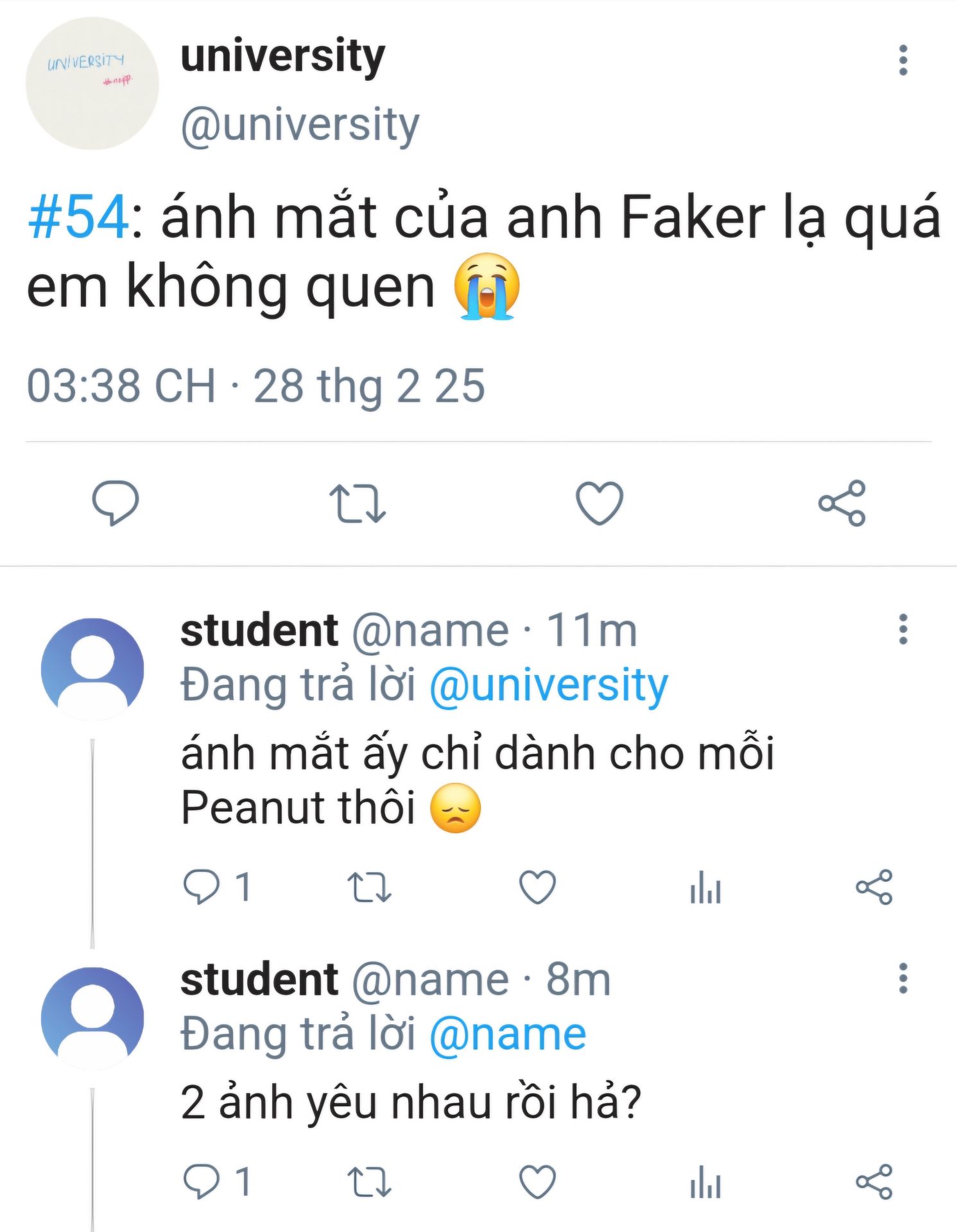Like the '2 ảnh yêu nhau' reply
The height and width of the screenshot is (1232, 957).
[537, 1181]
